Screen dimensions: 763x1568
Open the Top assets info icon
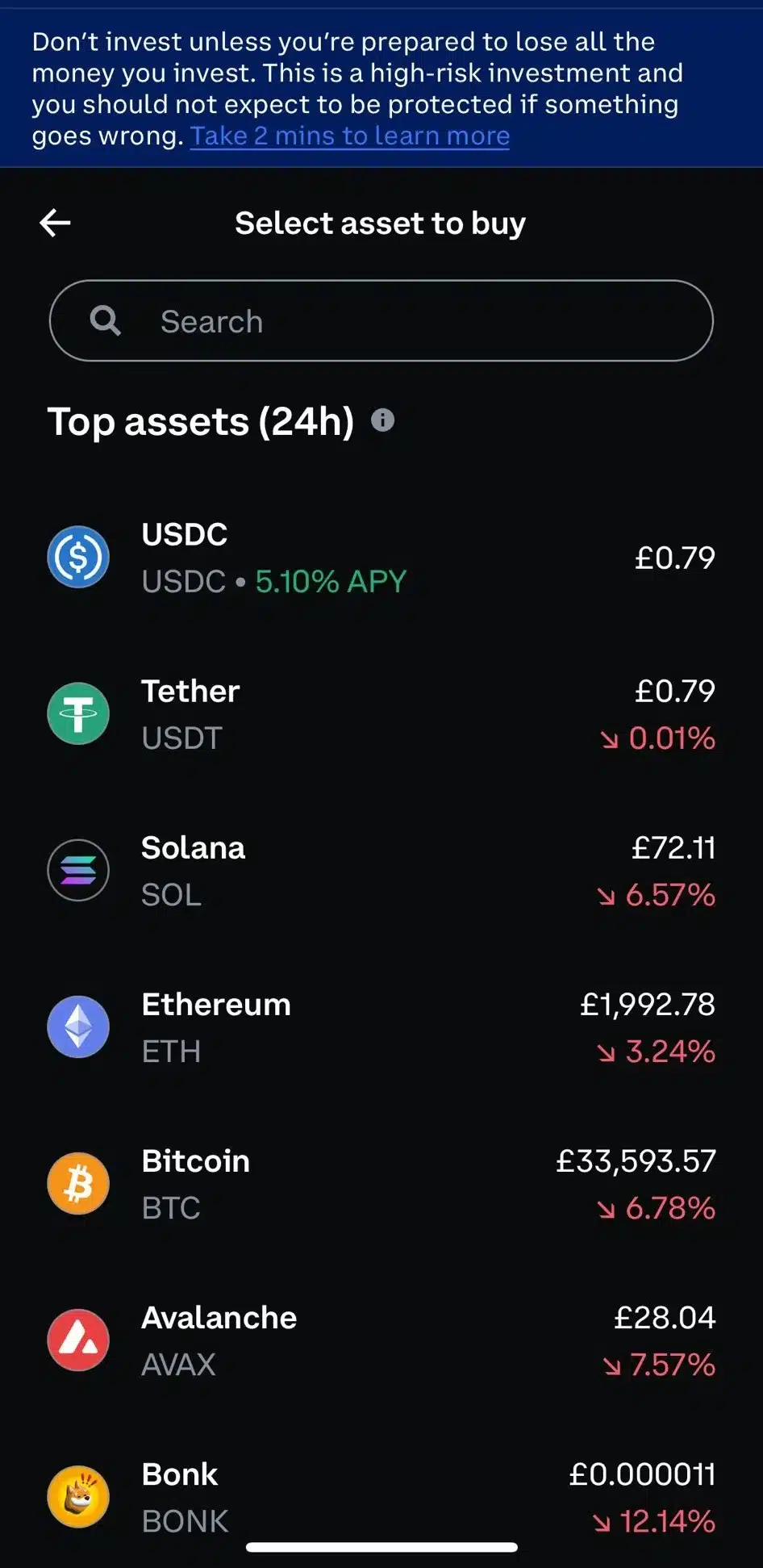pos(382,420)
